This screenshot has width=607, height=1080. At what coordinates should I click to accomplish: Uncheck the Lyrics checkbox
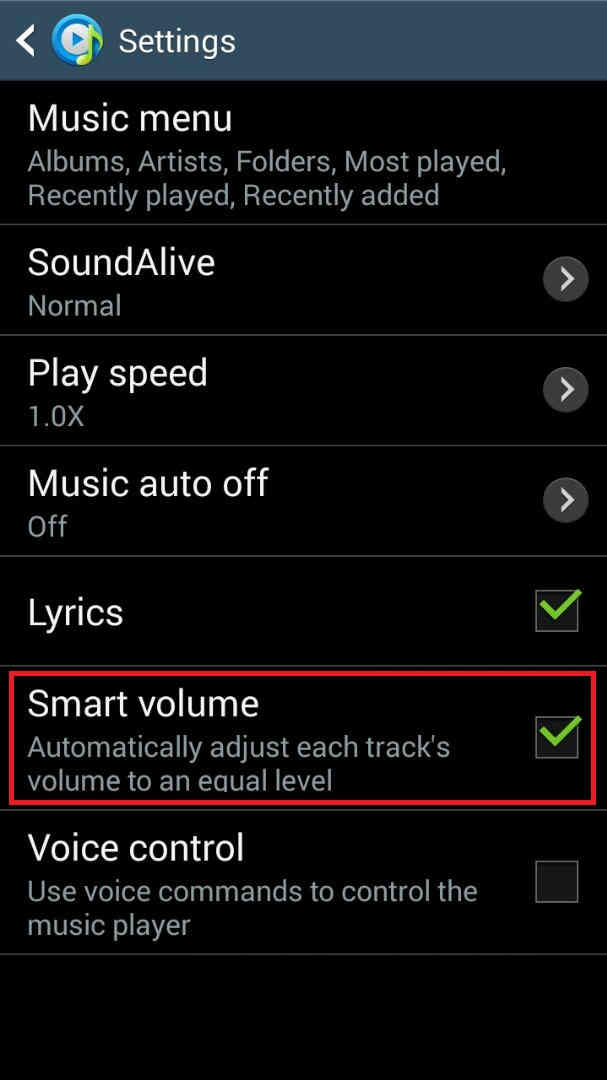(x=557, y=611)
